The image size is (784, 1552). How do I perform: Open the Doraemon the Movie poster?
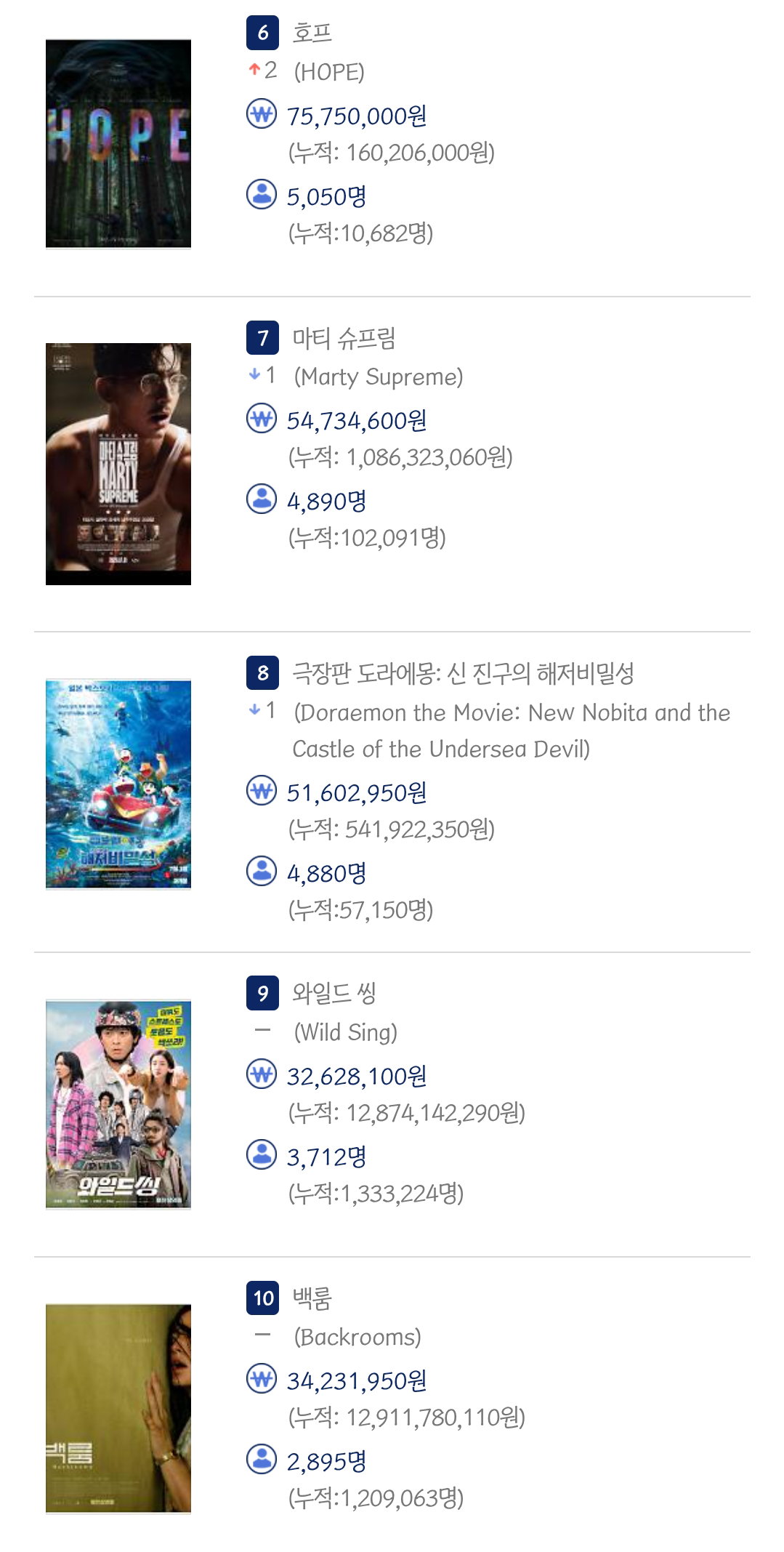click(118, 784)
